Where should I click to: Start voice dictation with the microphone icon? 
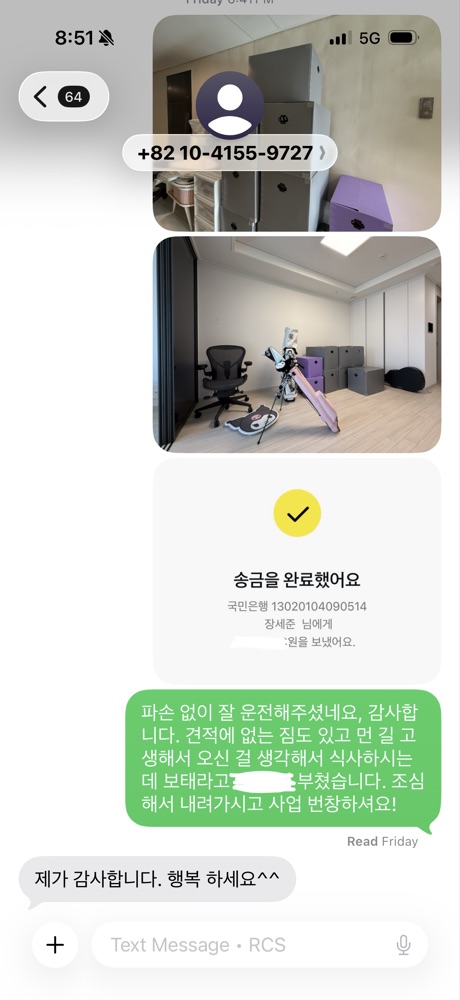coord(403,945)
